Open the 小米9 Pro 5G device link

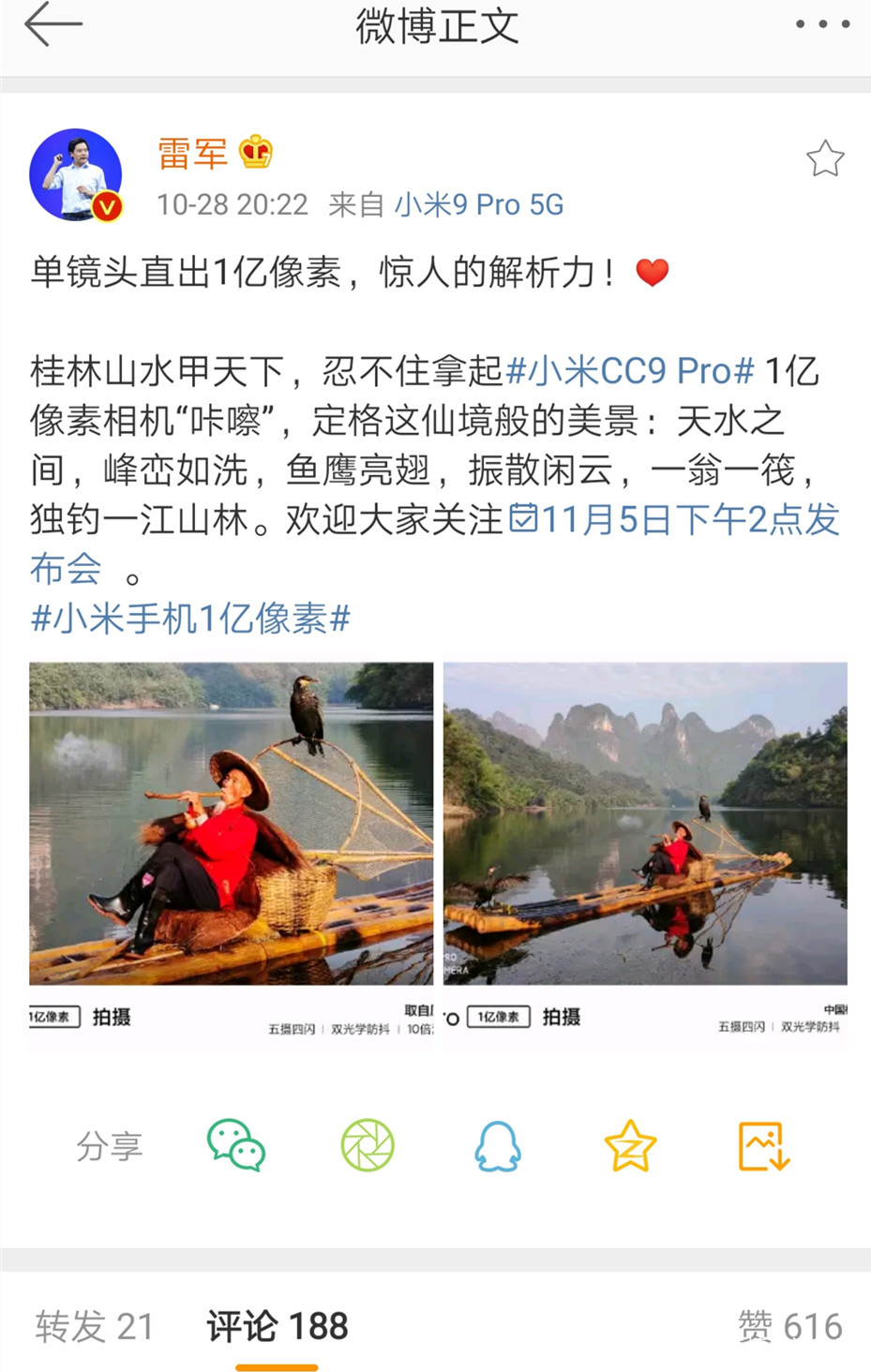pos(482,204)
